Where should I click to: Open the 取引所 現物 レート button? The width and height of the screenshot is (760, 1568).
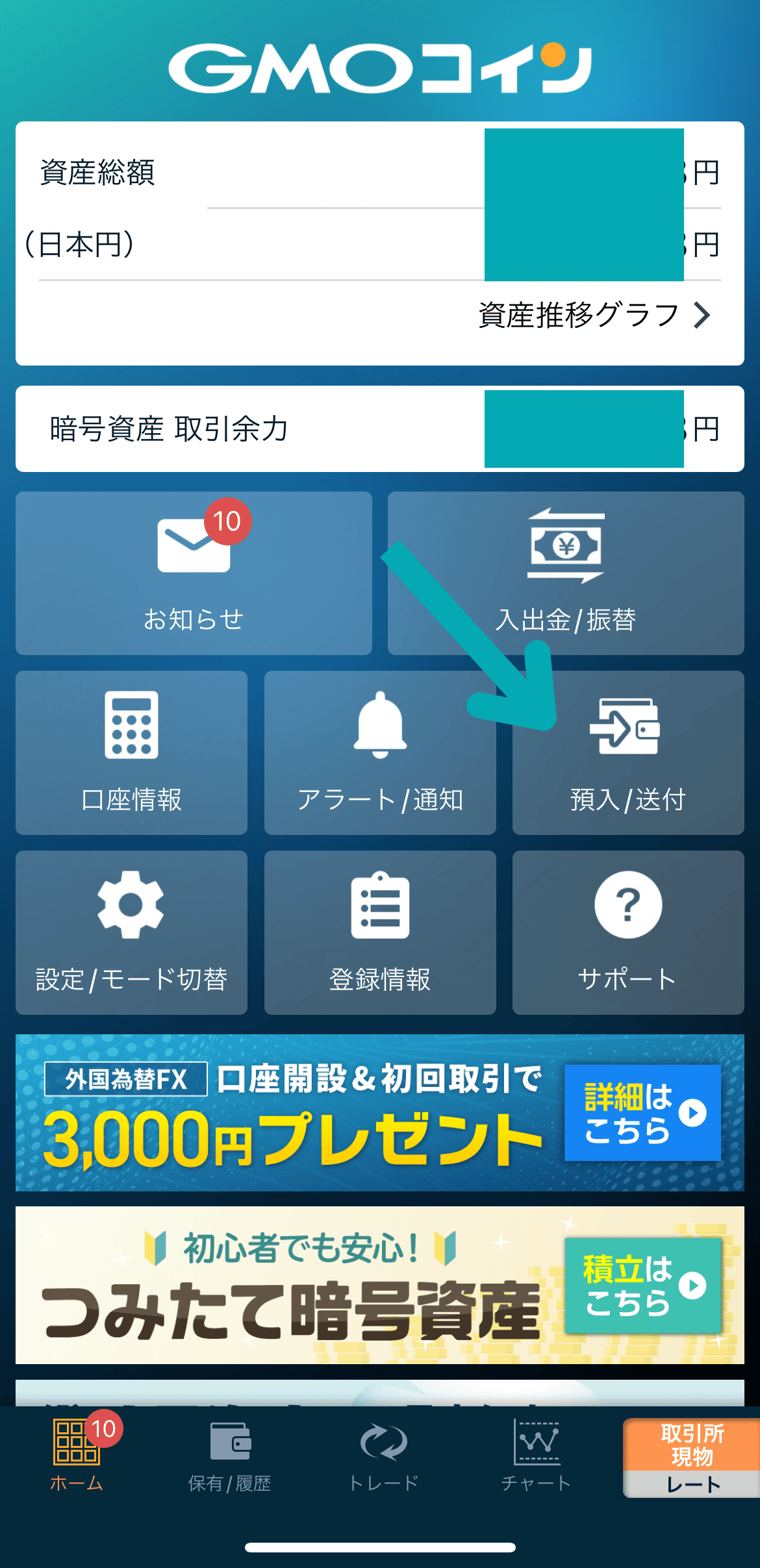coord(691,1458)
